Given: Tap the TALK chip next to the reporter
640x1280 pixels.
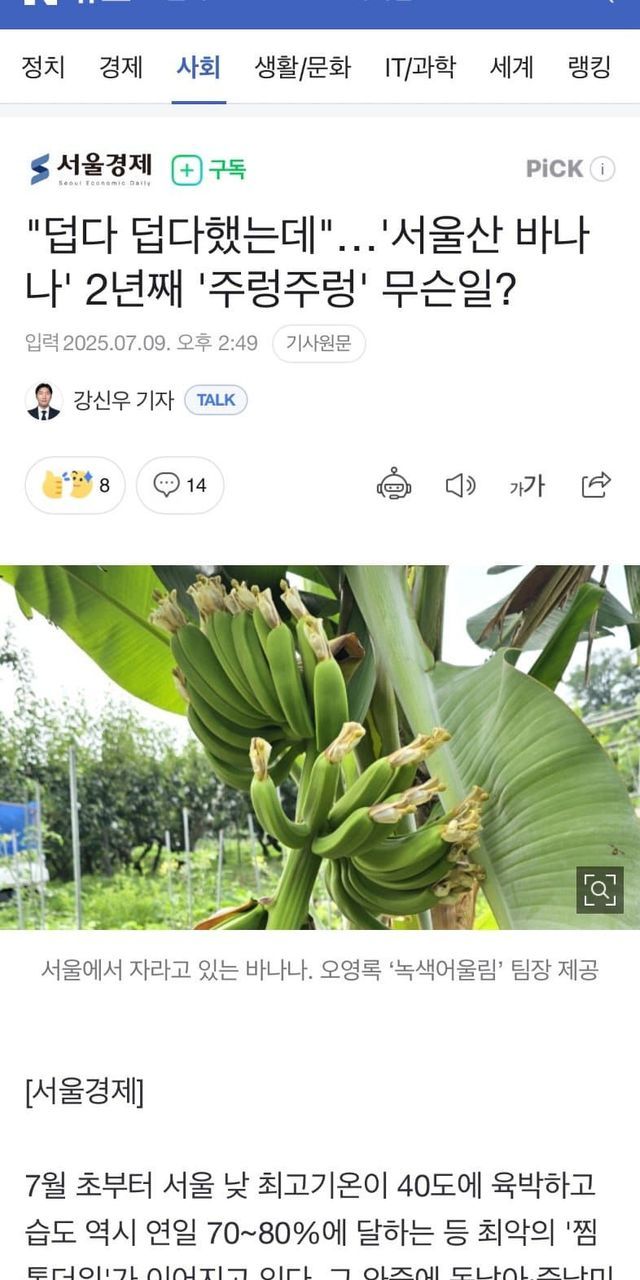Looking at the screenshot, I should (216, 401).
